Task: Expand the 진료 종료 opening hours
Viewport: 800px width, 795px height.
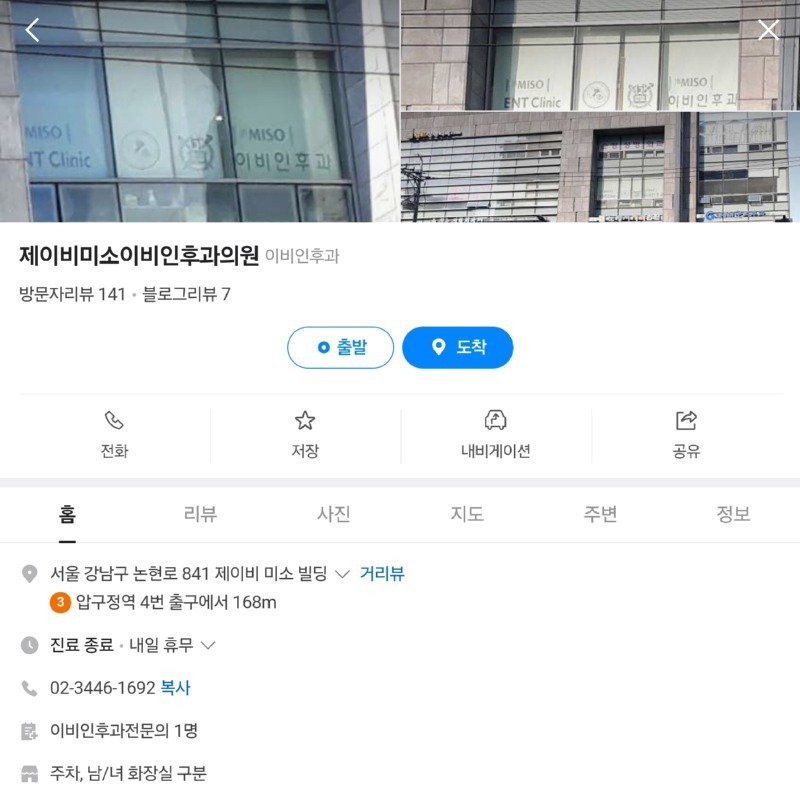Action: [208, 645]
